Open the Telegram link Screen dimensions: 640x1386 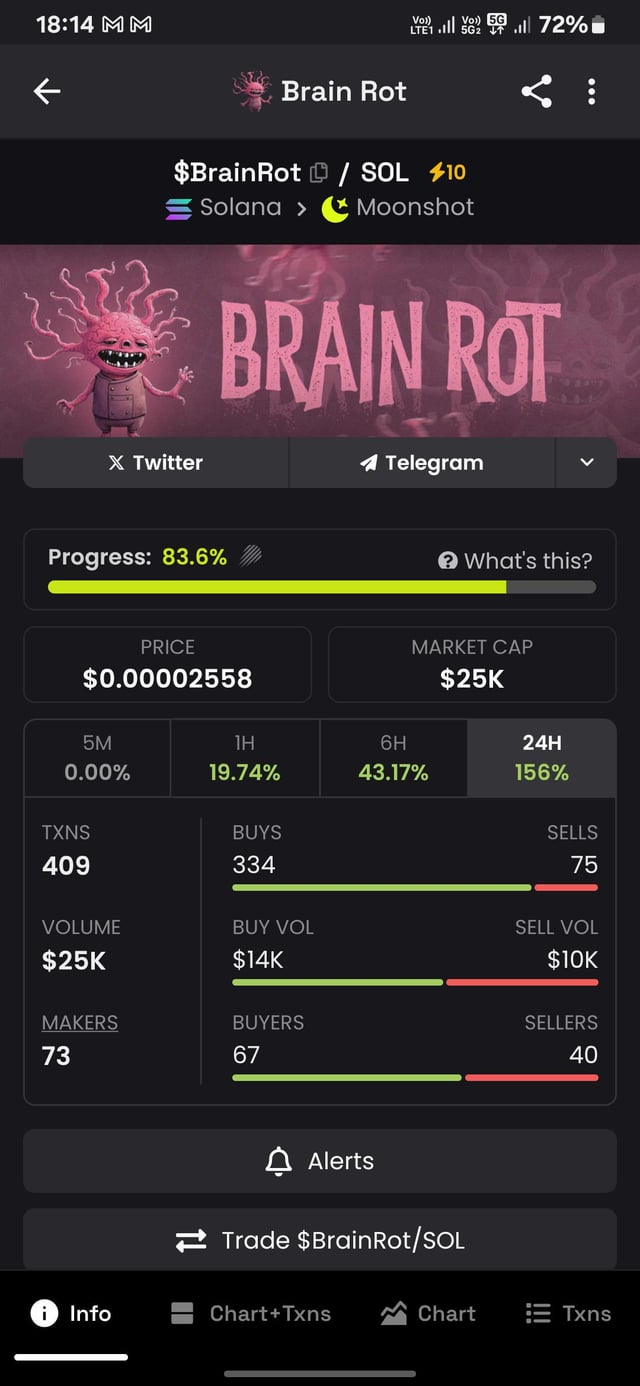coord(421,462)
